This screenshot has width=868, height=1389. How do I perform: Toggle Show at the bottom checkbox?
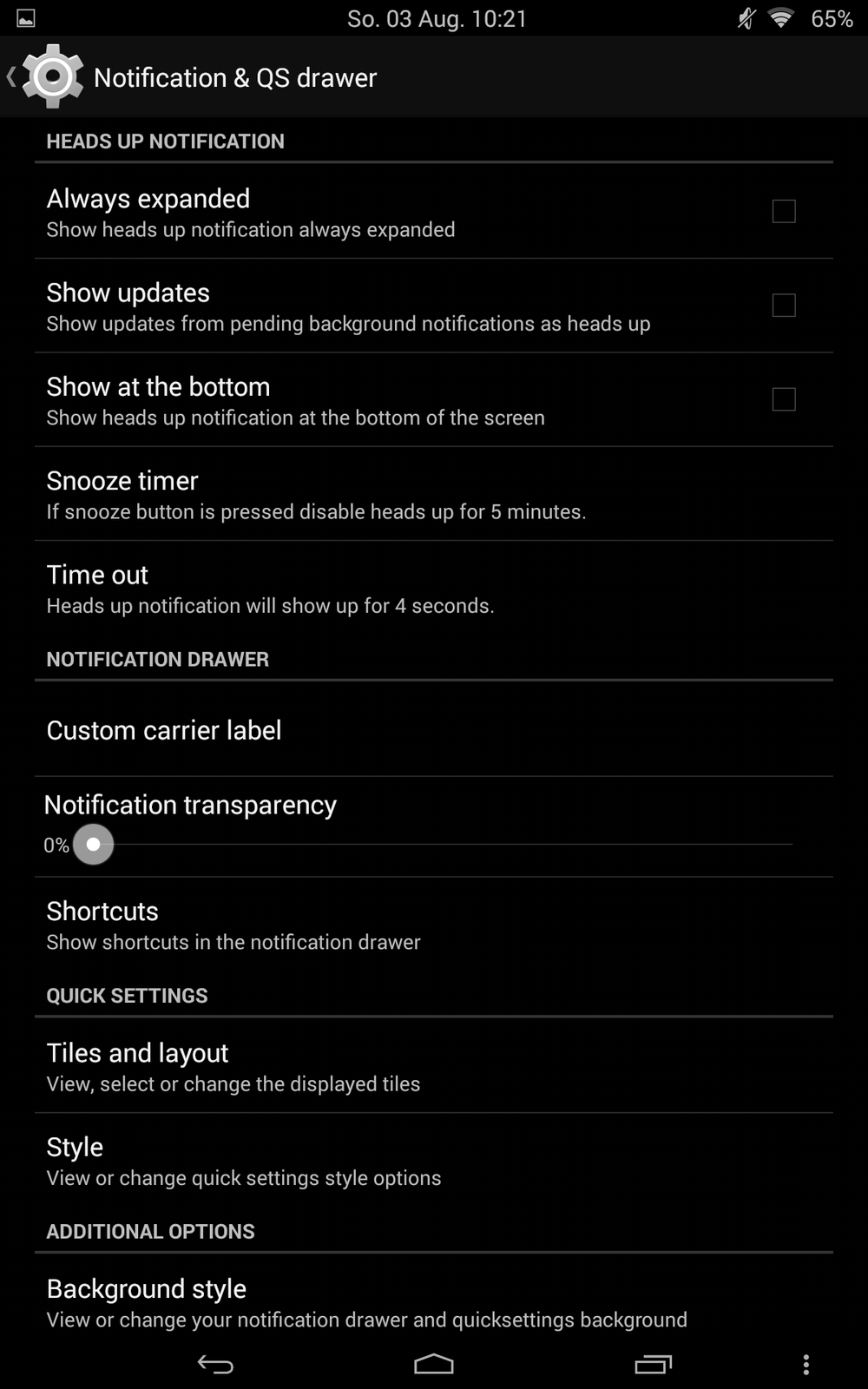pyautogui.click(x=783, y=399)
